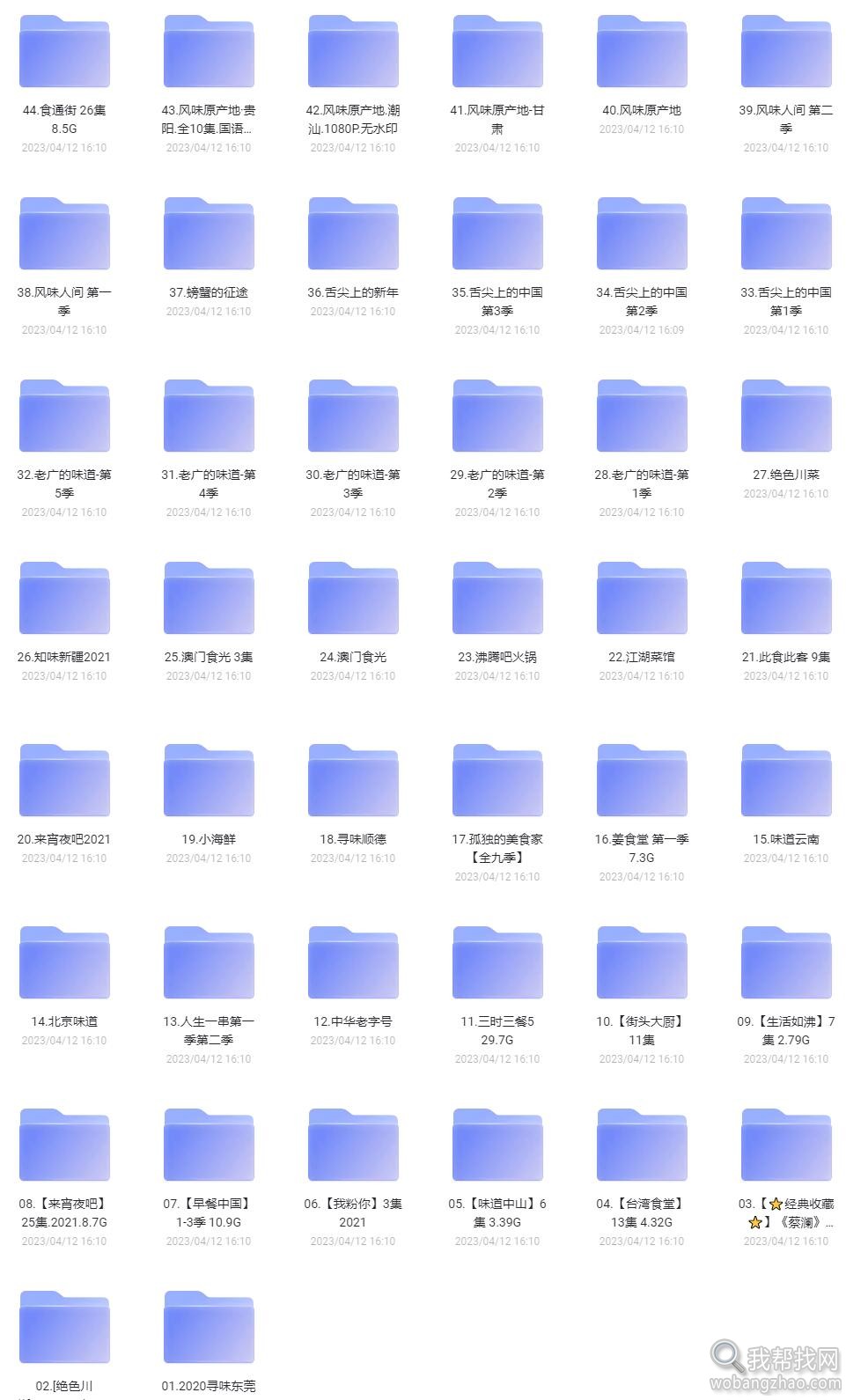Open folder 32.老广的味道-第5季
This screenshot has height=1400, width=846.
[64, 417]
